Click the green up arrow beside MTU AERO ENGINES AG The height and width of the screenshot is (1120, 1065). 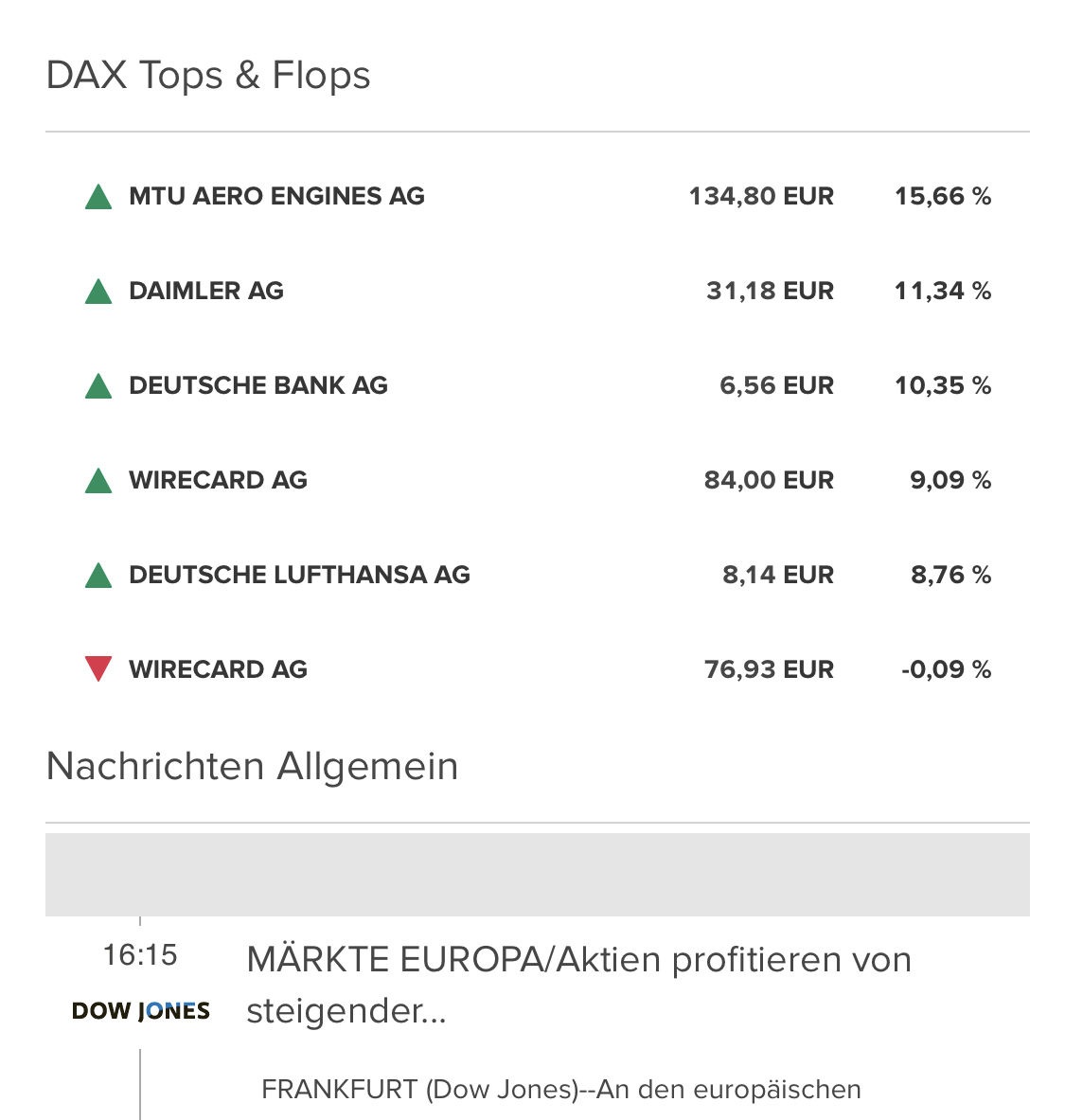(x=98, y=195)
